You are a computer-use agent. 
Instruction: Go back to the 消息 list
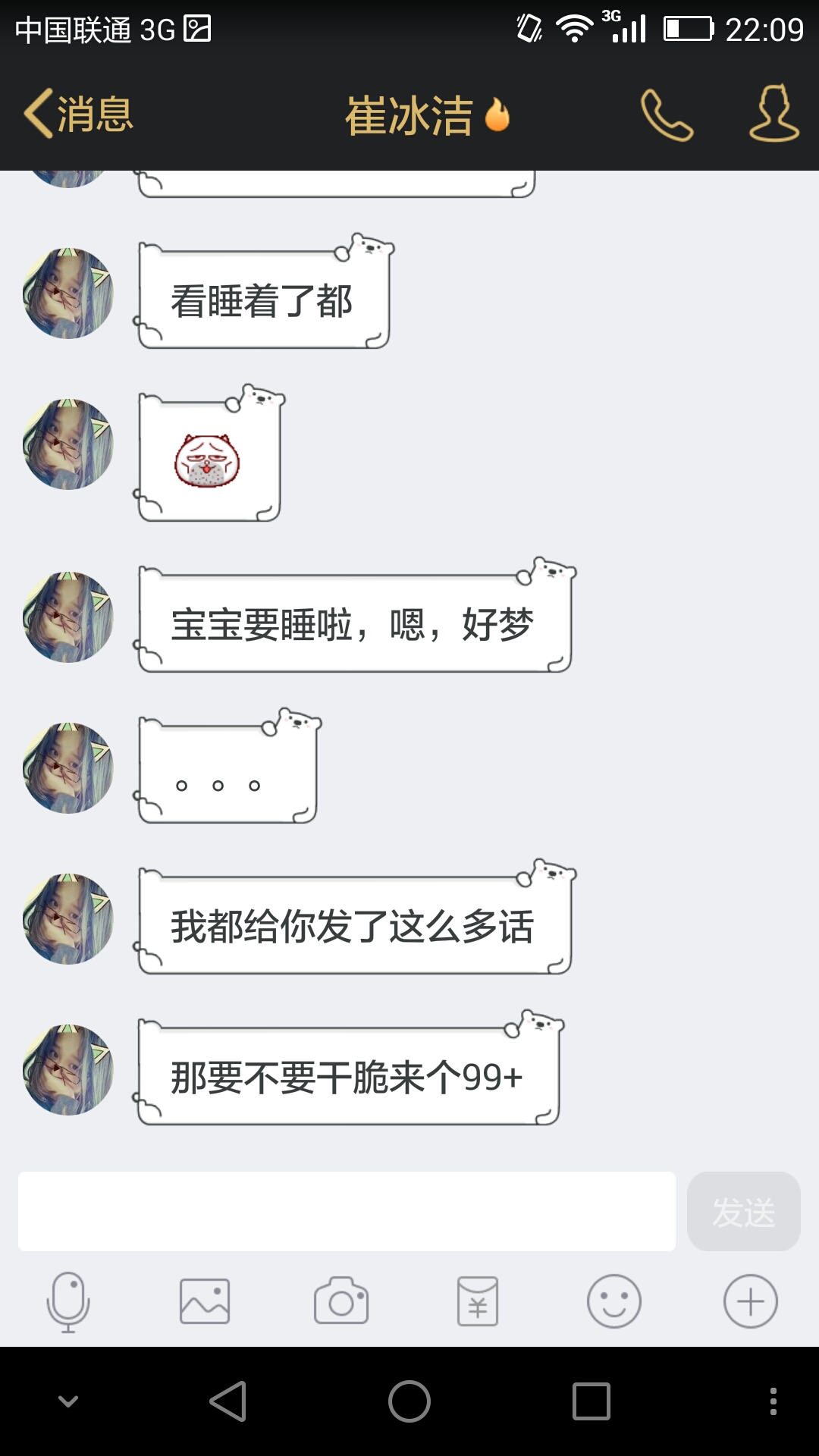pyautogui.click(x=78, y=115)
